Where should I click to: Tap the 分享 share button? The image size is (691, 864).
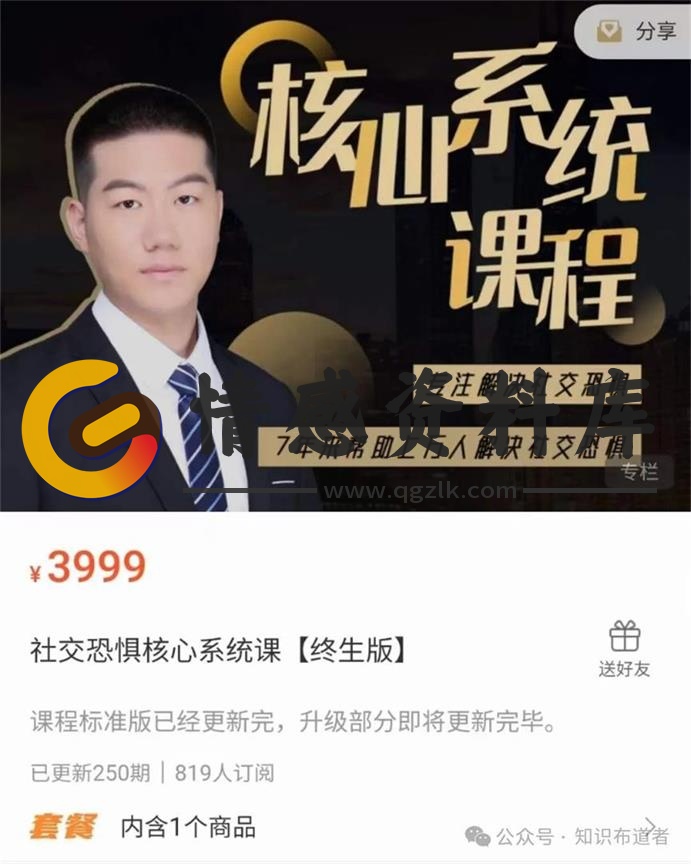637,31
